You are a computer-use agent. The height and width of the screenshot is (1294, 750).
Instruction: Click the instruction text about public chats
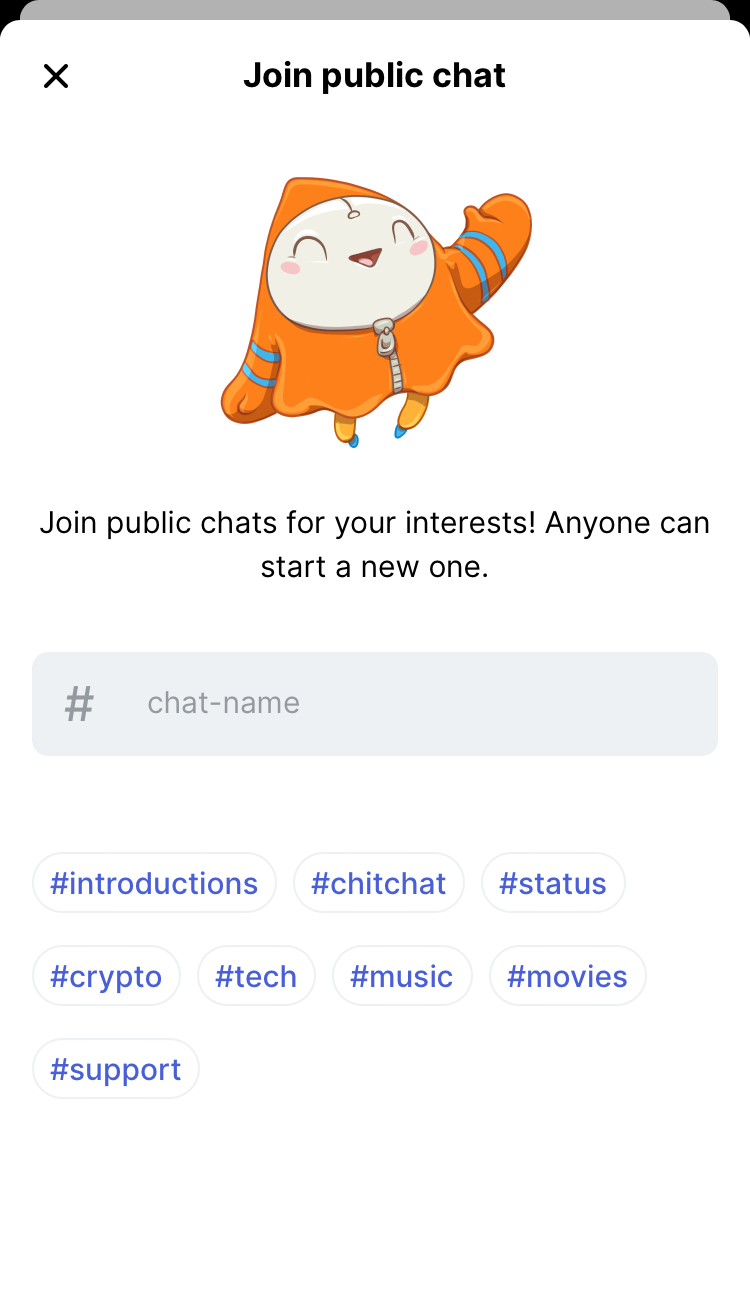(375, 544)
